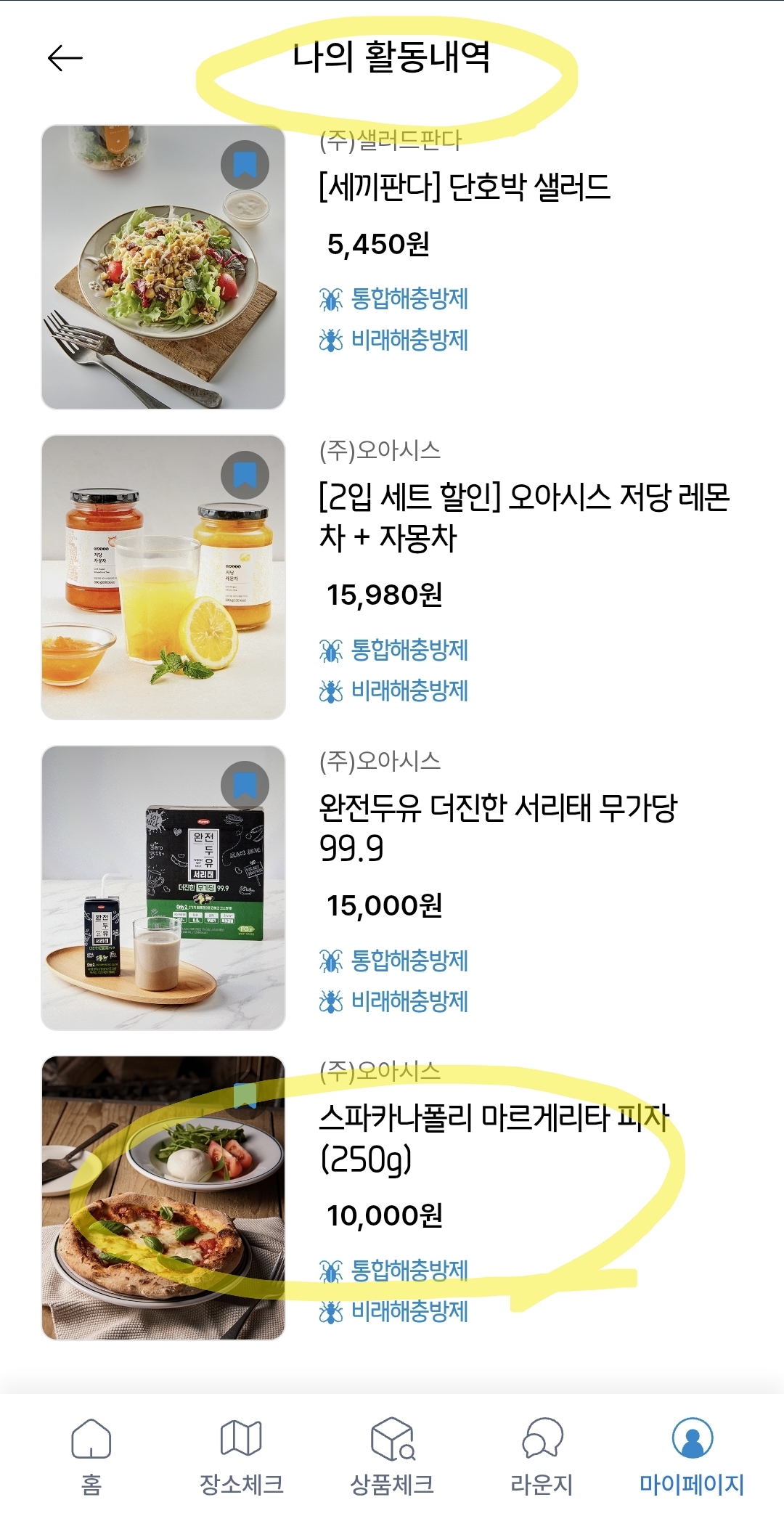The image size is (784, 1537).
Task: Open the 완전두유 더진한 서리태 product
Action: click(497, 828)
